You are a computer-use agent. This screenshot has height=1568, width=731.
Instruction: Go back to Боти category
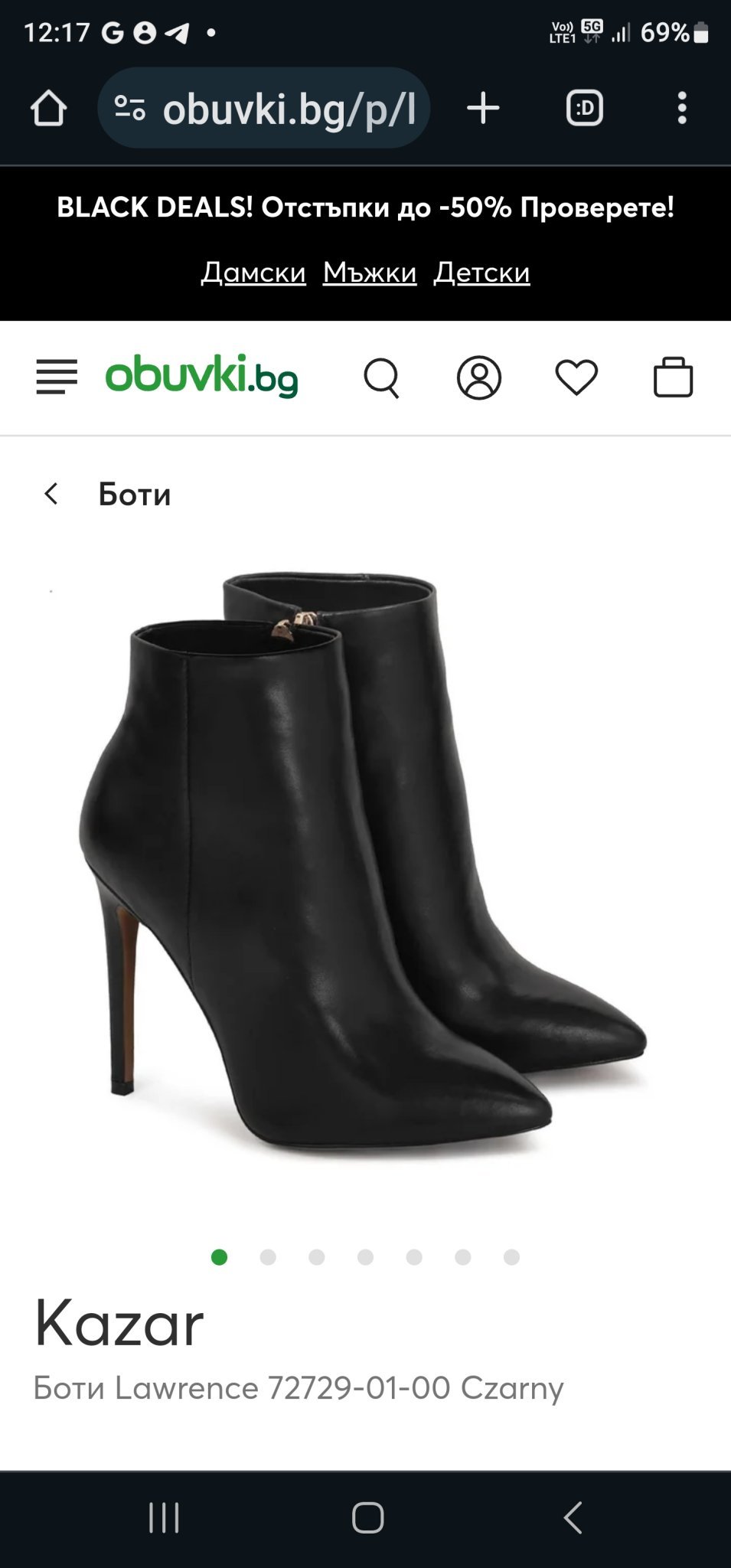pos(107,494)
